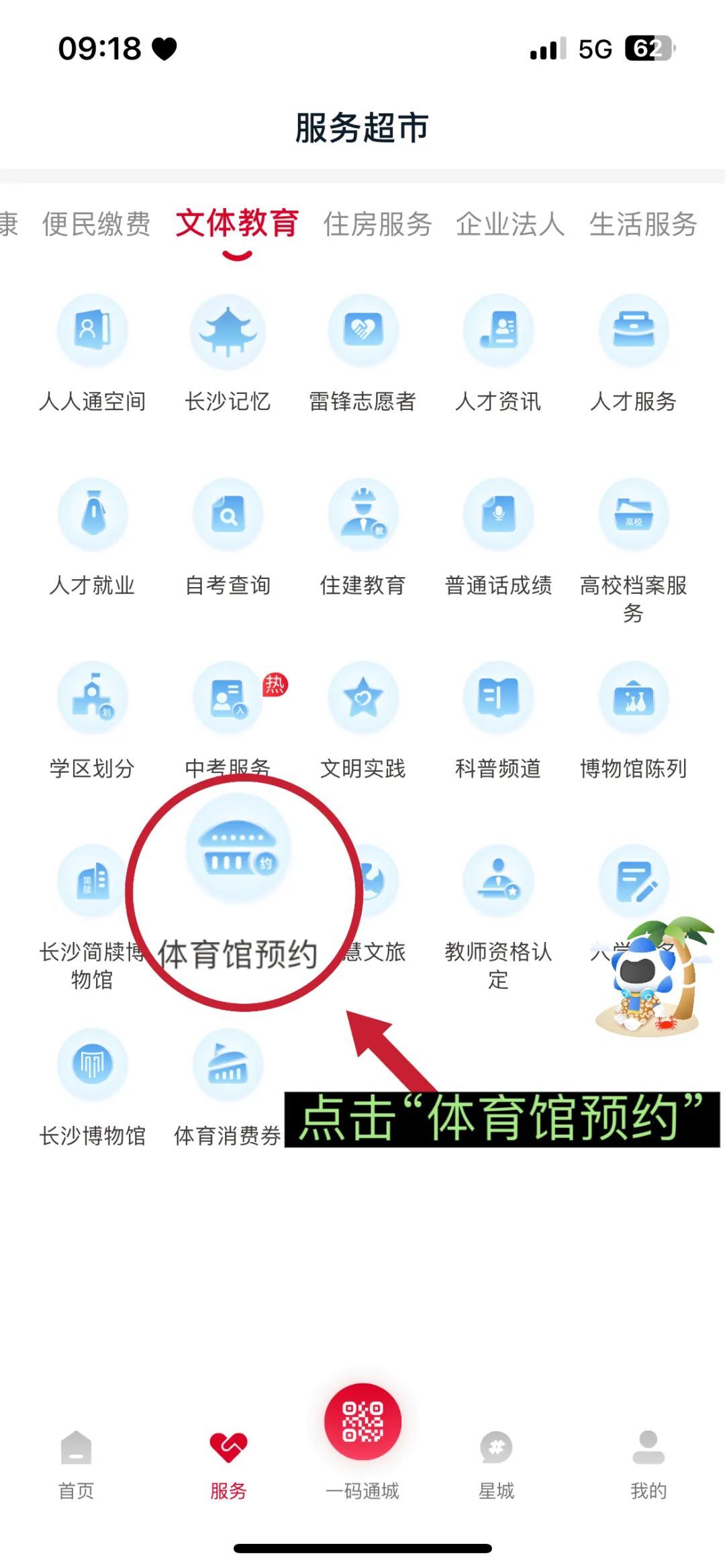Switch to the 星城 tab
This screenshot has width=725, height=1568.
pyautogui.click(x=496, y=1463)
